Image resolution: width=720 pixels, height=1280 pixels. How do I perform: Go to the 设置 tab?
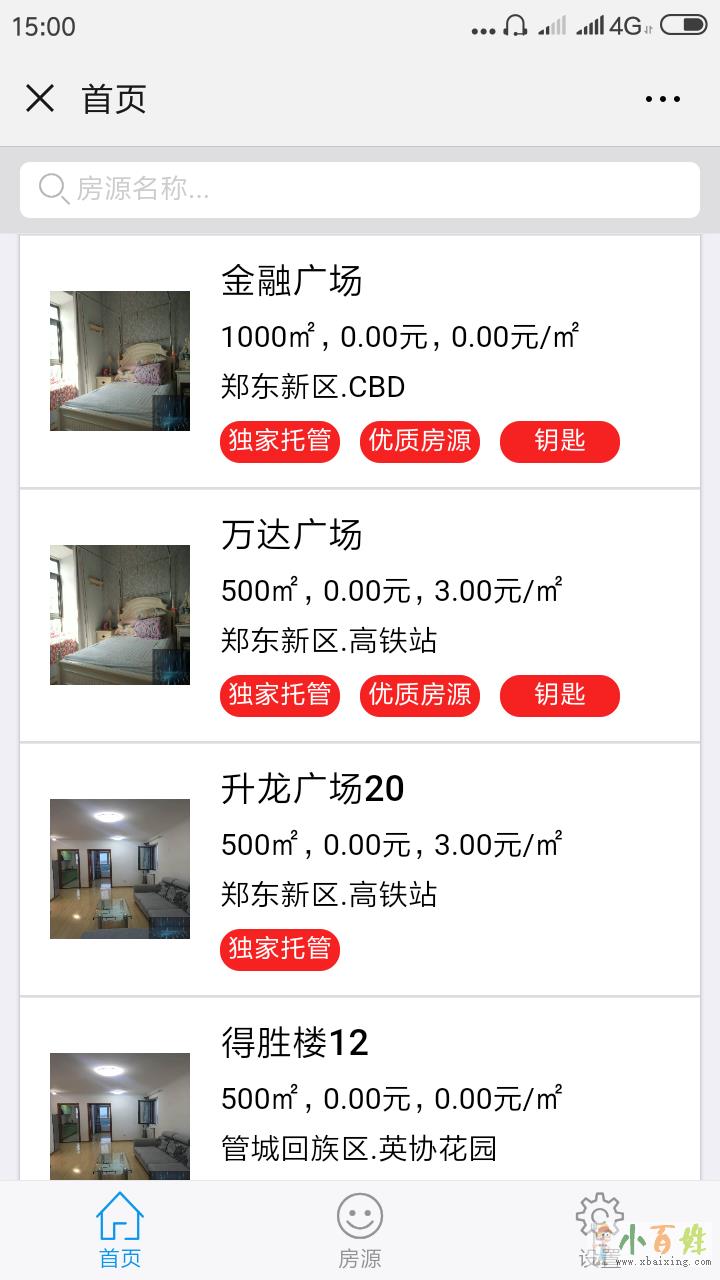(599, 1231)
